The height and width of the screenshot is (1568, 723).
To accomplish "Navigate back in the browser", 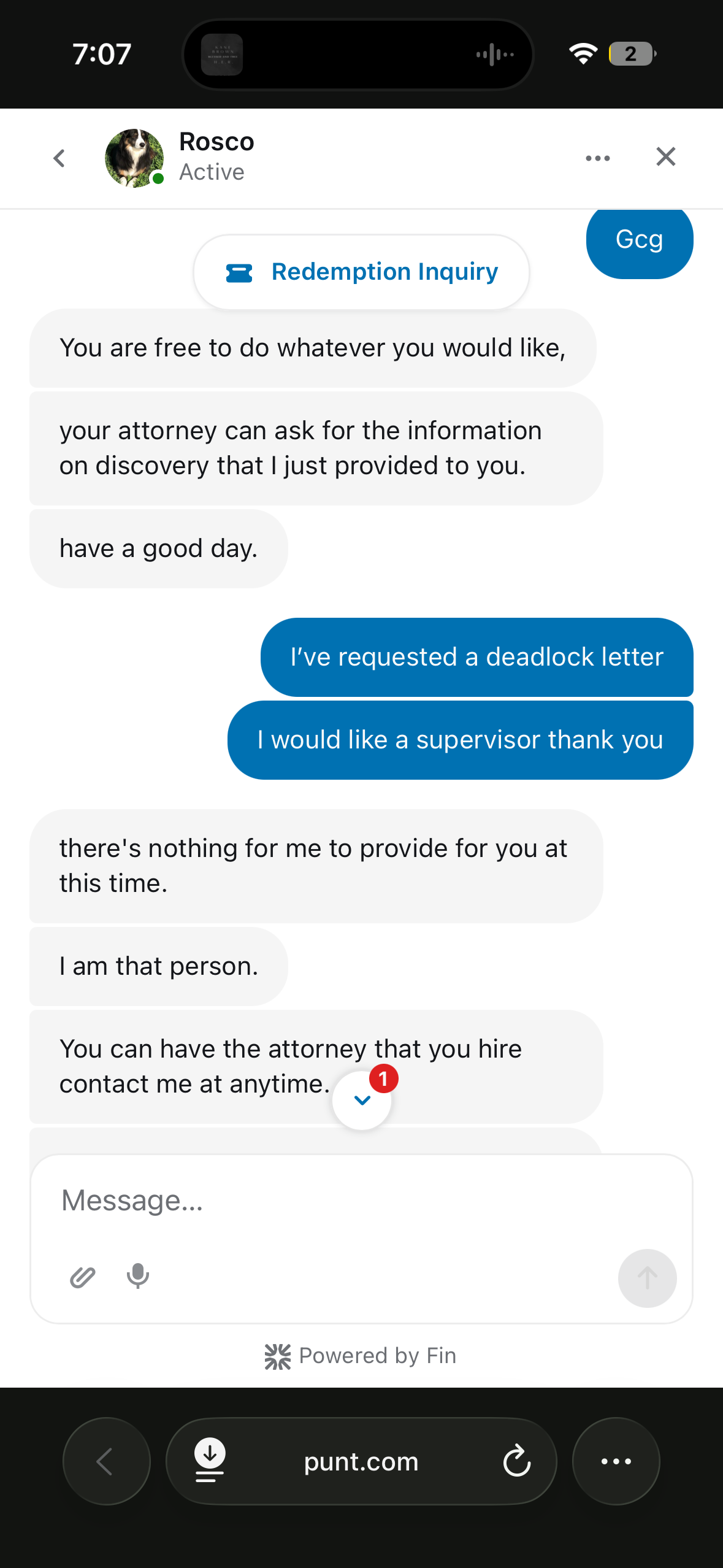I will (x=106, y=1461).
